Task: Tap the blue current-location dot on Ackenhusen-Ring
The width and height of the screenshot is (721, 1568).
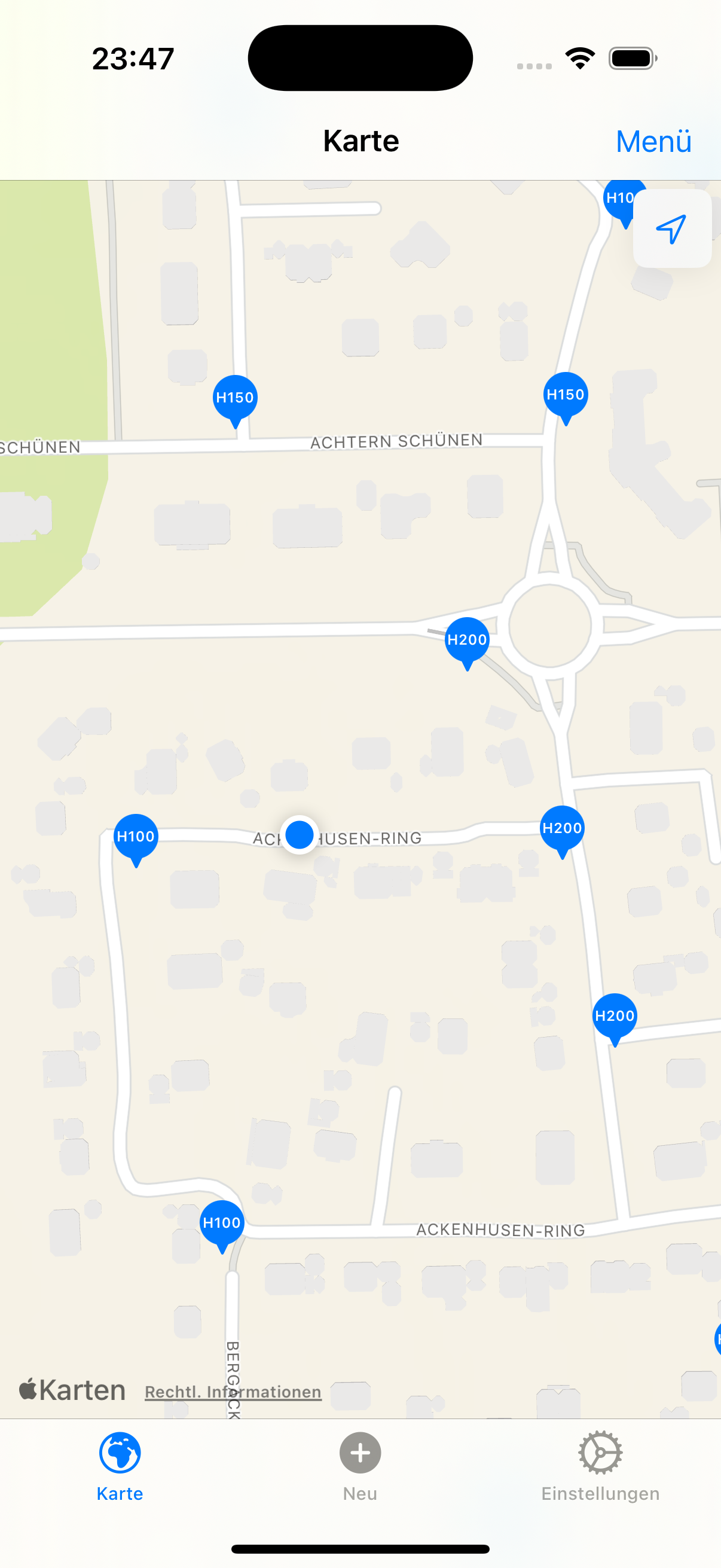Action: click(300, 834)
